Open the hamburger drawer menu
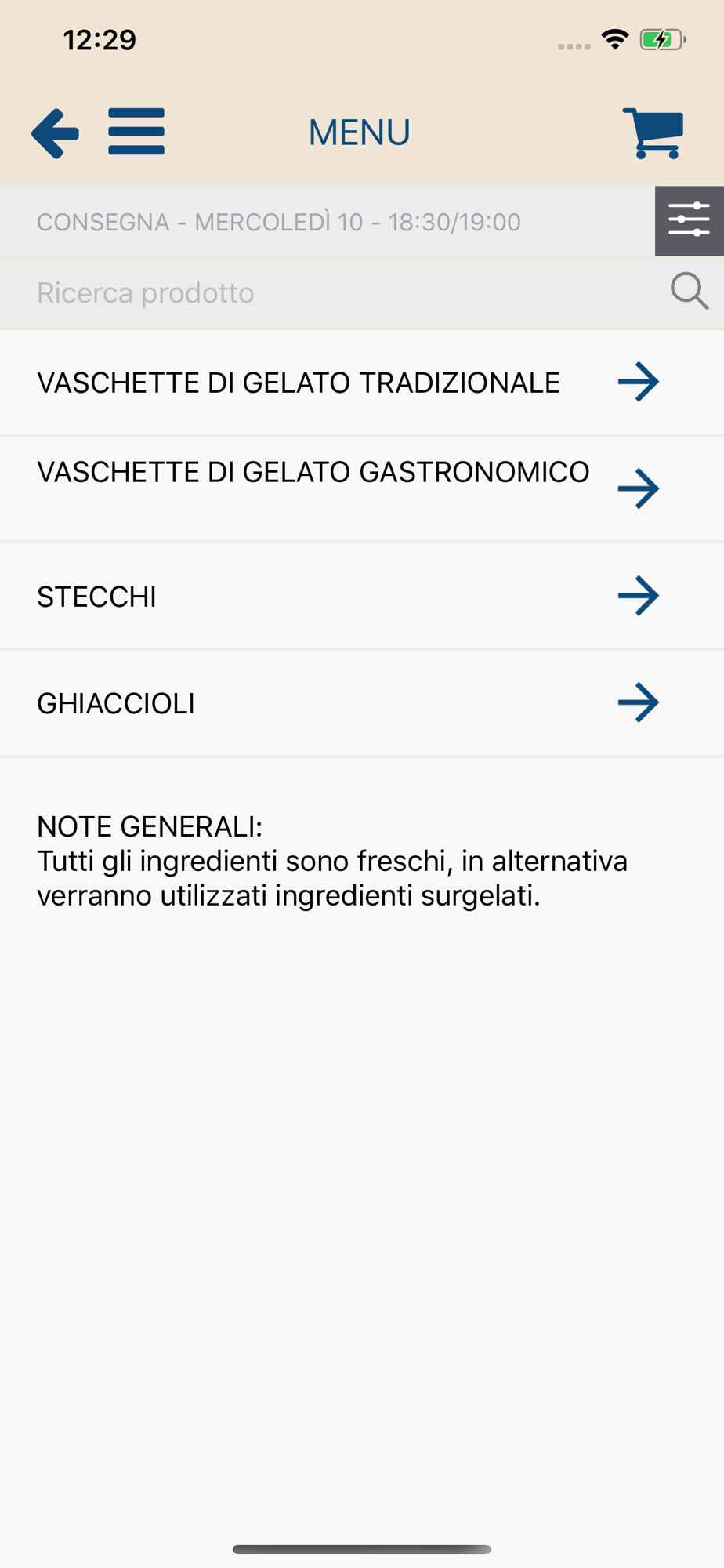 pyautogui.click(x=136, y=132)
